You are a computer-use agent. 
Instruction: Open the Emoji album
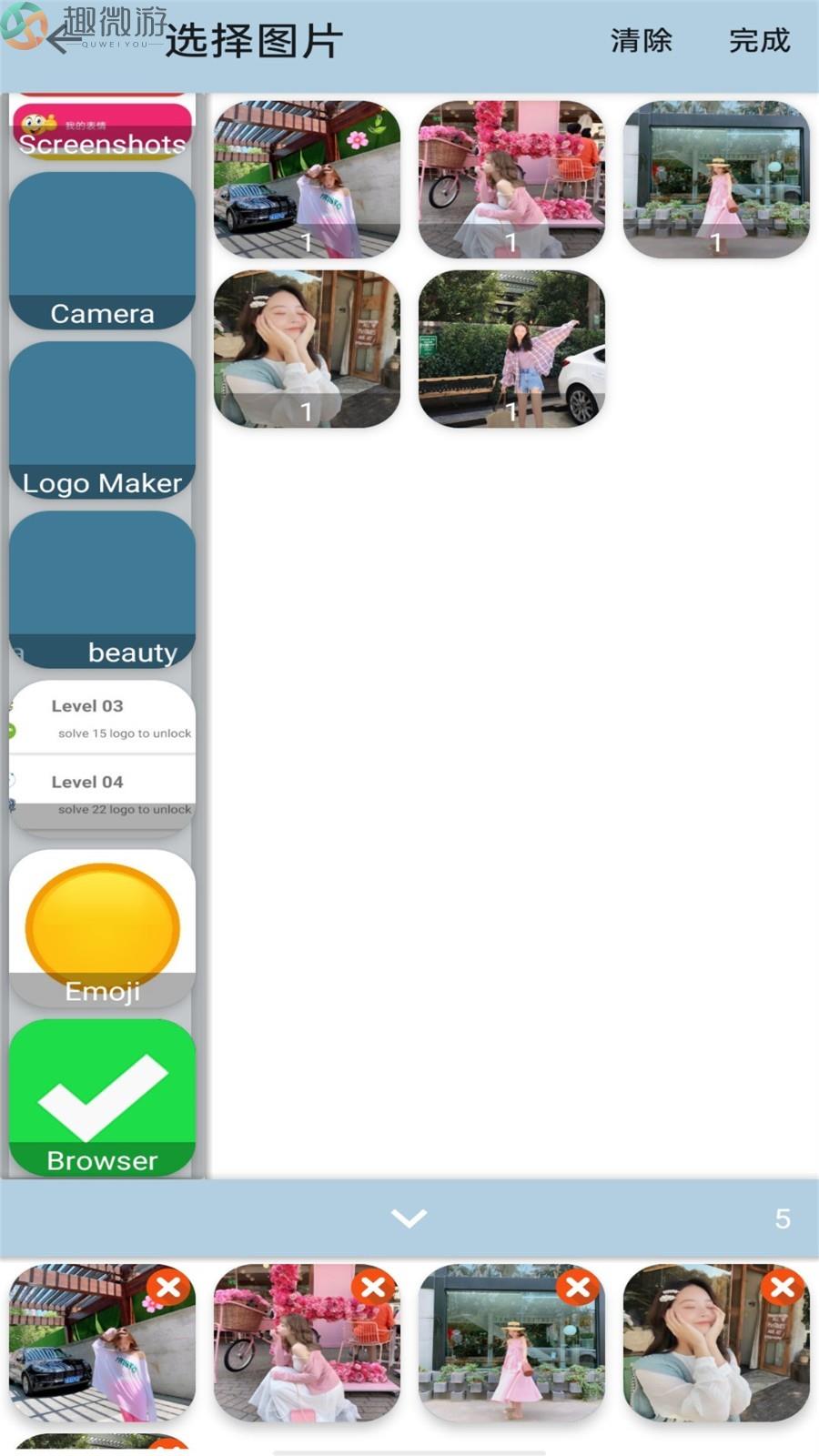click(x=102, y=927)
